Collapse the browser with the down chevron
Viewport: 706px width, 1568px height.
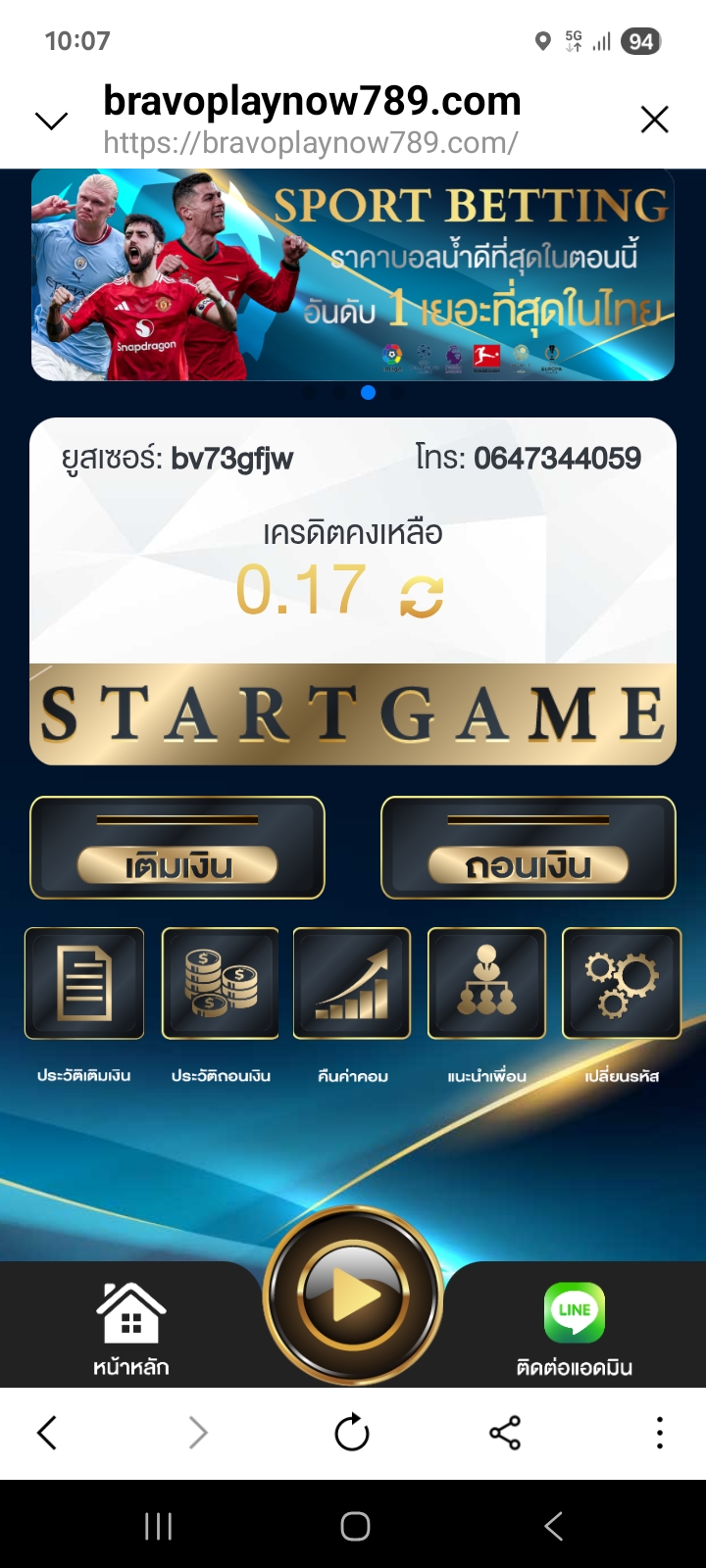(51, 121)
